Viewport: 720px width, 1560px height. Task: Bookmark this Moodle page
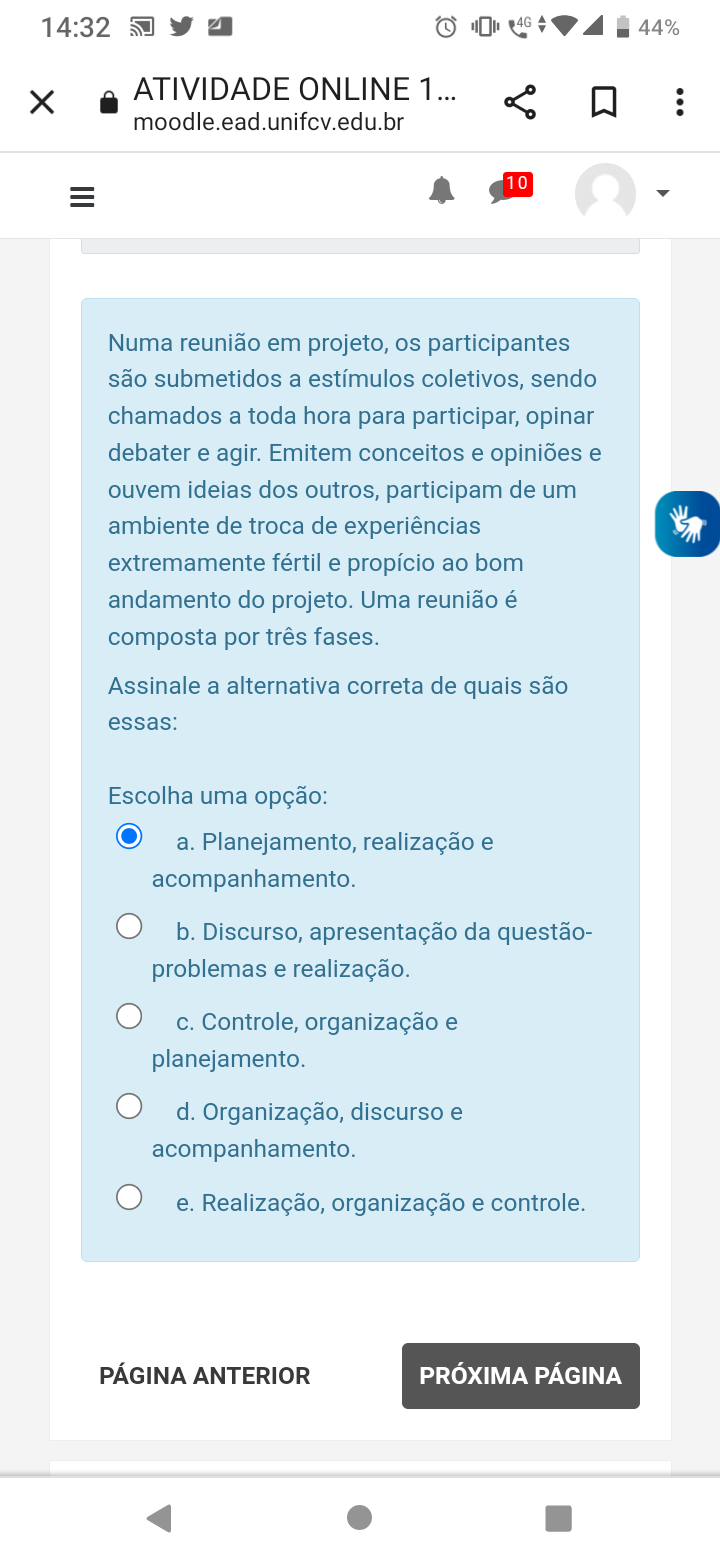tap(604, 102)
